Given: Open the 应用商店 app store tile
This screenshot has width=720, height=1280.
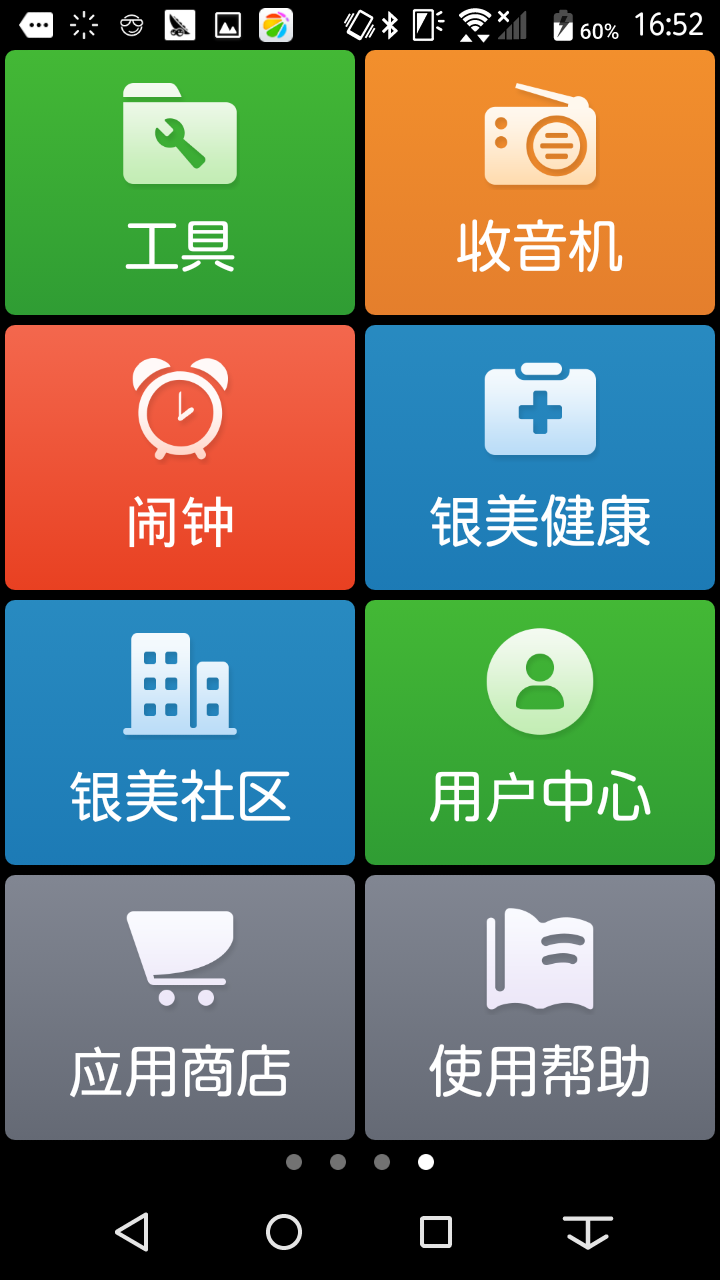Looking at the screenshot, I should (180, 1007).
